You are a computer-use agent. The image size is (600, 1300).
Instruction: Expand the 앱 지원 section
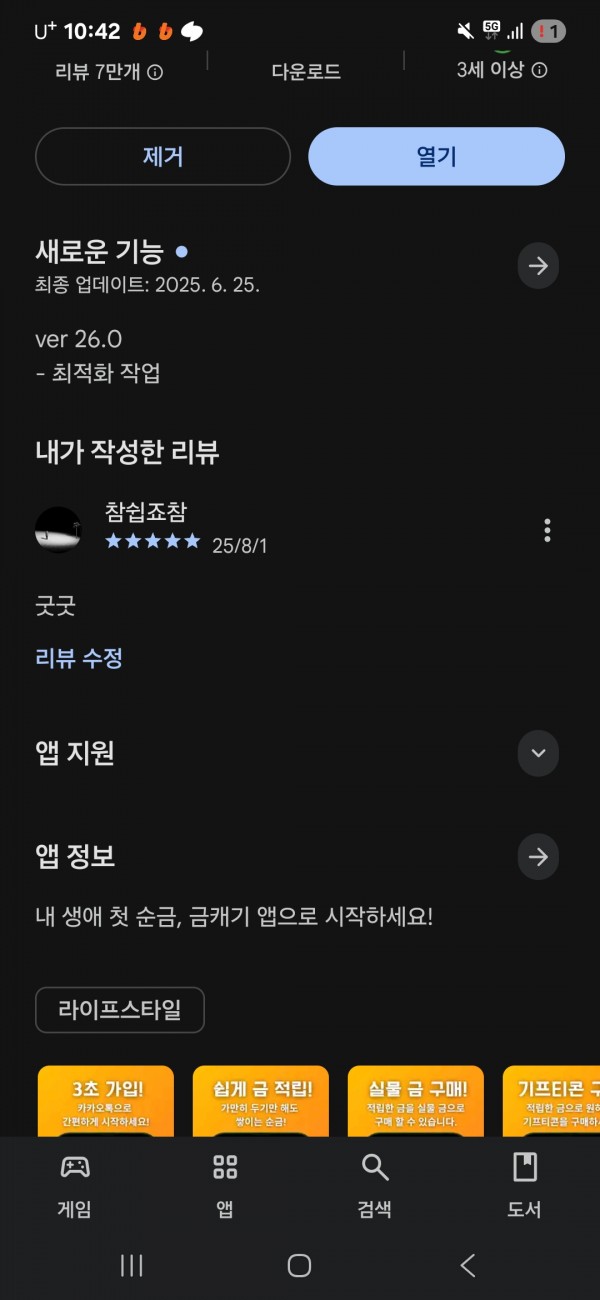point(538,753)
